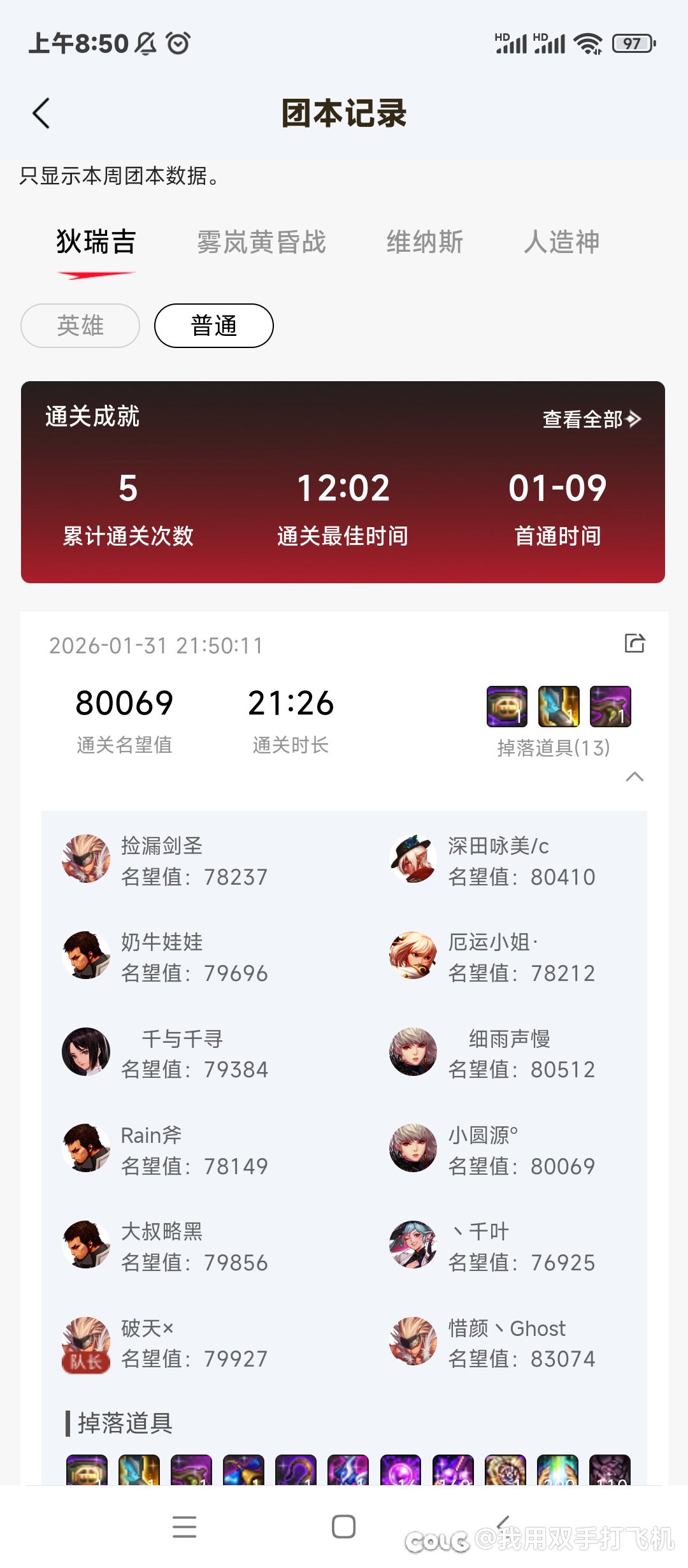The image size is (688, 1568).
Task: Select the 普通 difficulty option
Action: click(x=213, y=326)
